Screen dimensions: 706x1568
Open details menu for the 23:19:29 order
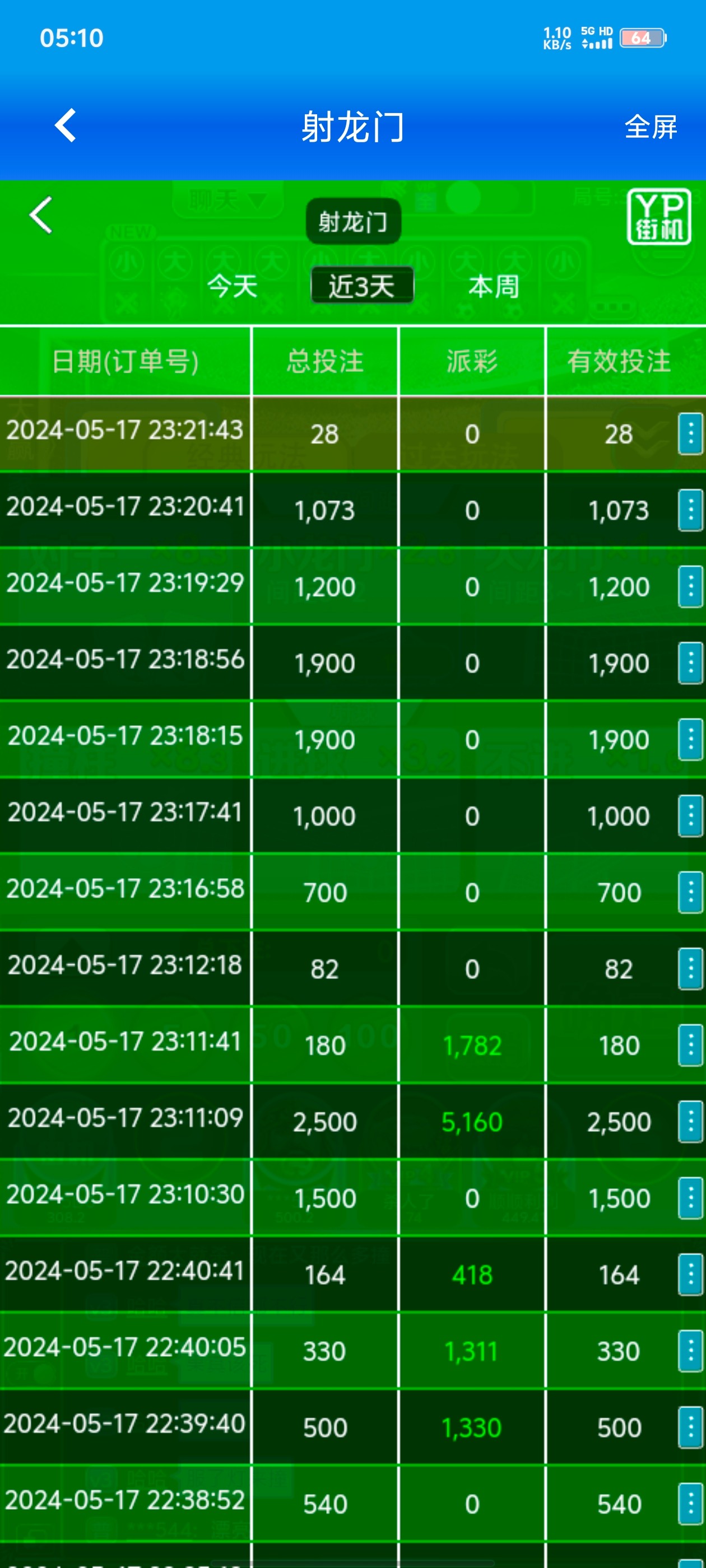(x=690, y=587)
